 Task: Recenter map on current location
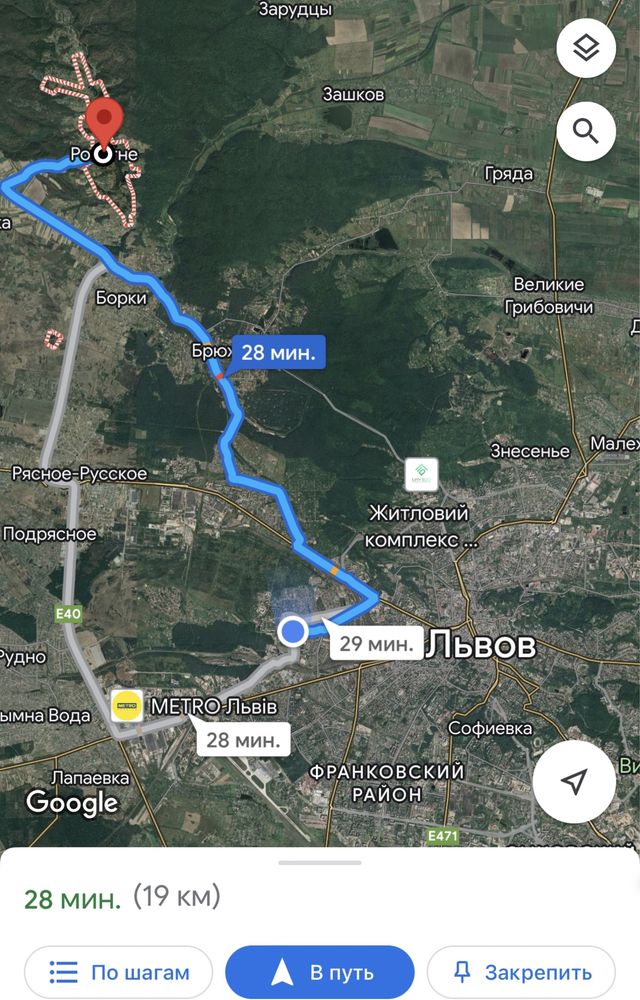(x=574, y=782)
